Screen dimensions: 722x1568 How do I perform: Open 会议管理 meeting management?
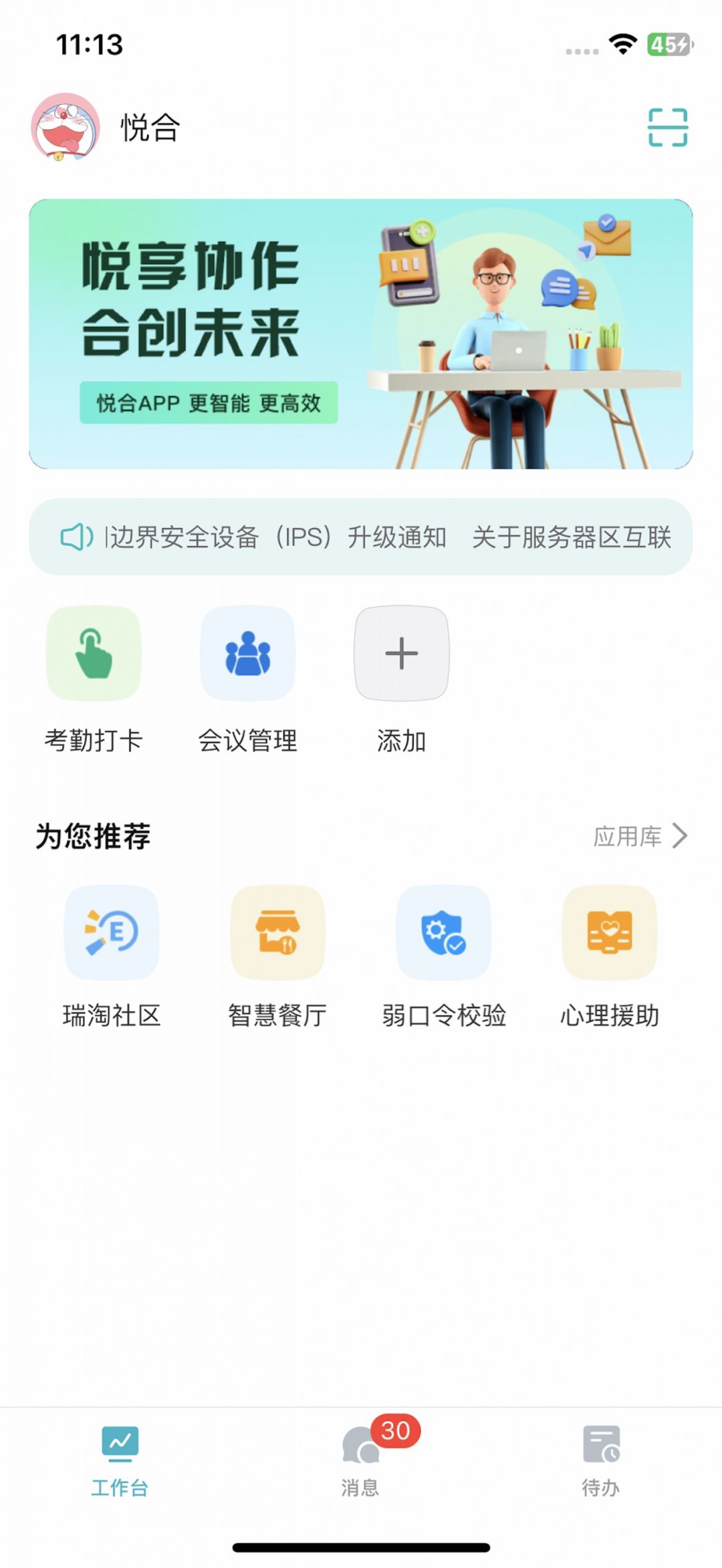click(x=247, y=654)
